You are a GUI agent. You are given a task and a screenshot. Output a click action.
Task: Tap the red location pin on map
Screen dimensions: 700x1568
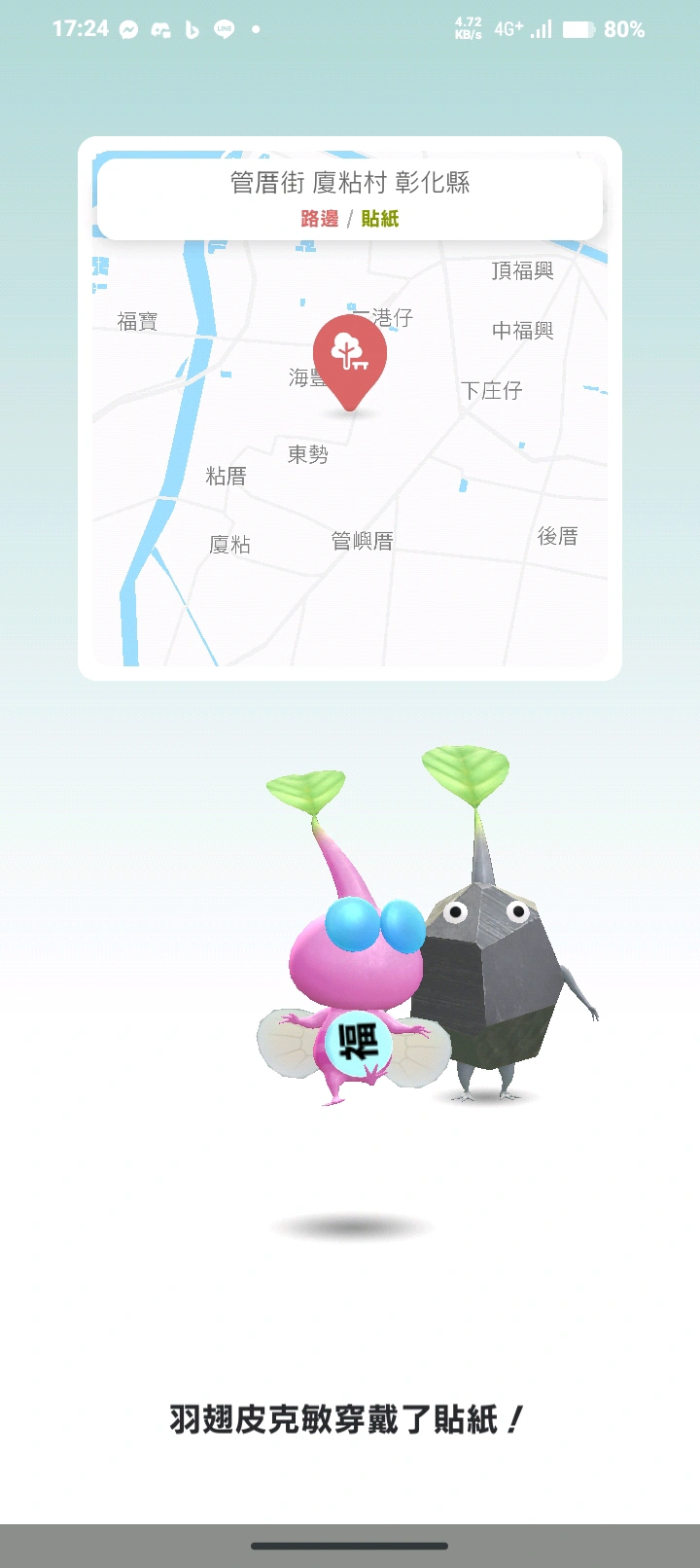350,357
